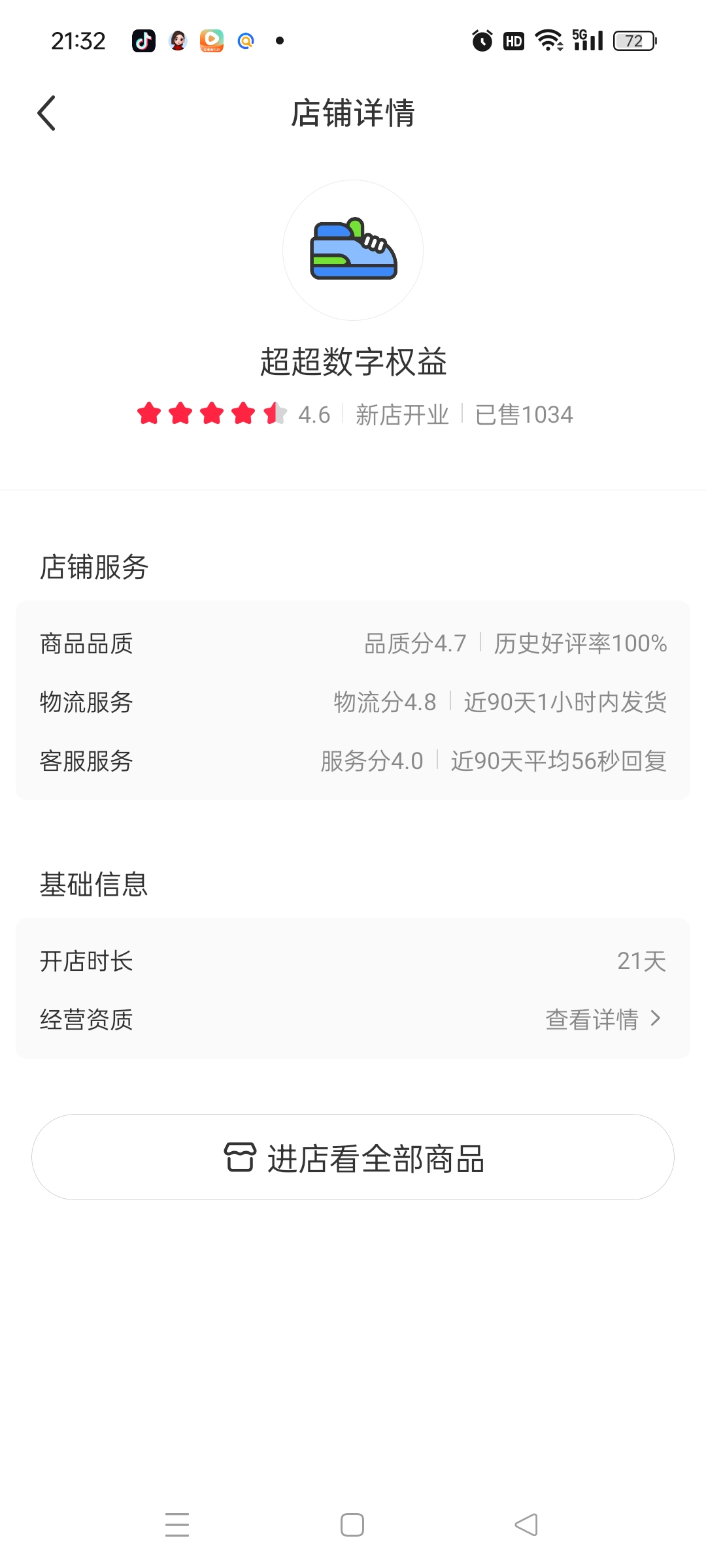Open the system recent apps menu

177,1525
